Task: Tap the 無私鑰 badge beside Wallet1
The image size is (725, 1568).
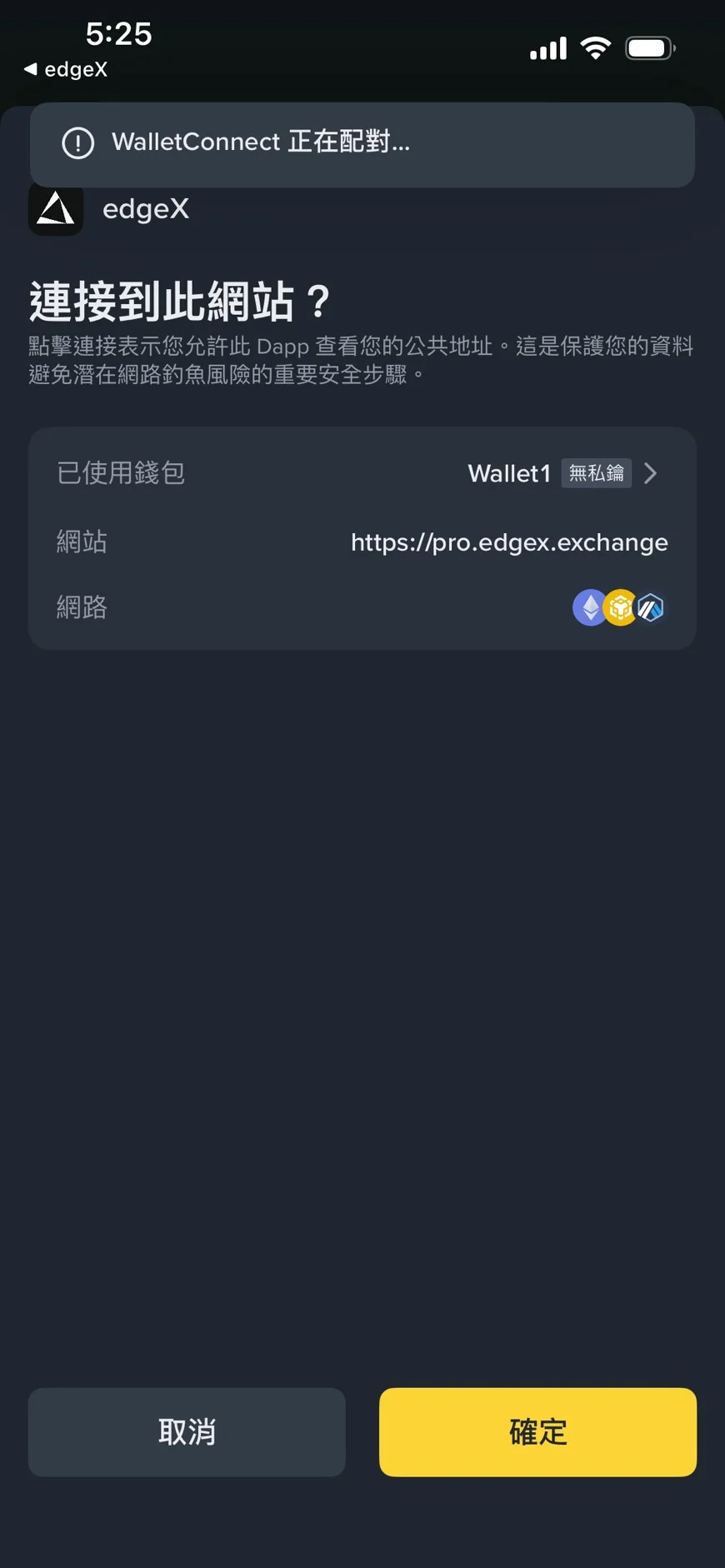Action: [x=596, y=472]
